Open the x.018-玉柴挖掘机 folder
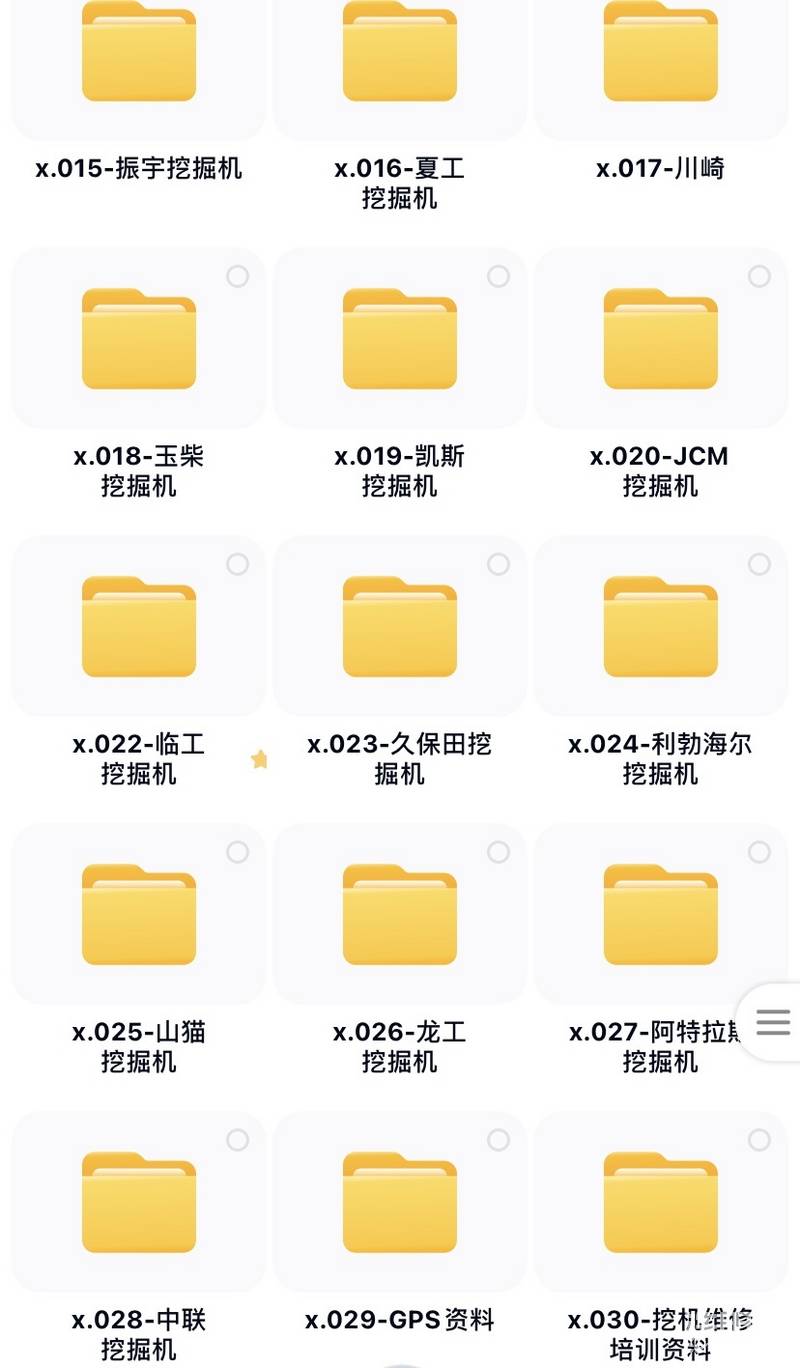The width and height of the screenshot is (800, 1368). click(x=138, y=339)
